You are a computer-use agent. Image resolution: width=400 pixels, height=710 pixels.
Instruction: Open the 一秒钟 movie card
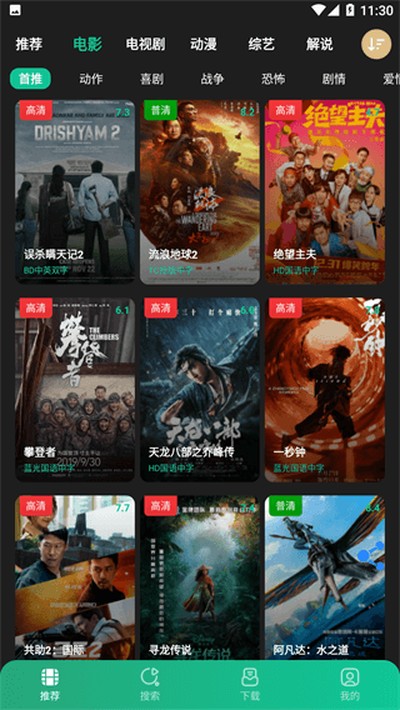(325, 390)
